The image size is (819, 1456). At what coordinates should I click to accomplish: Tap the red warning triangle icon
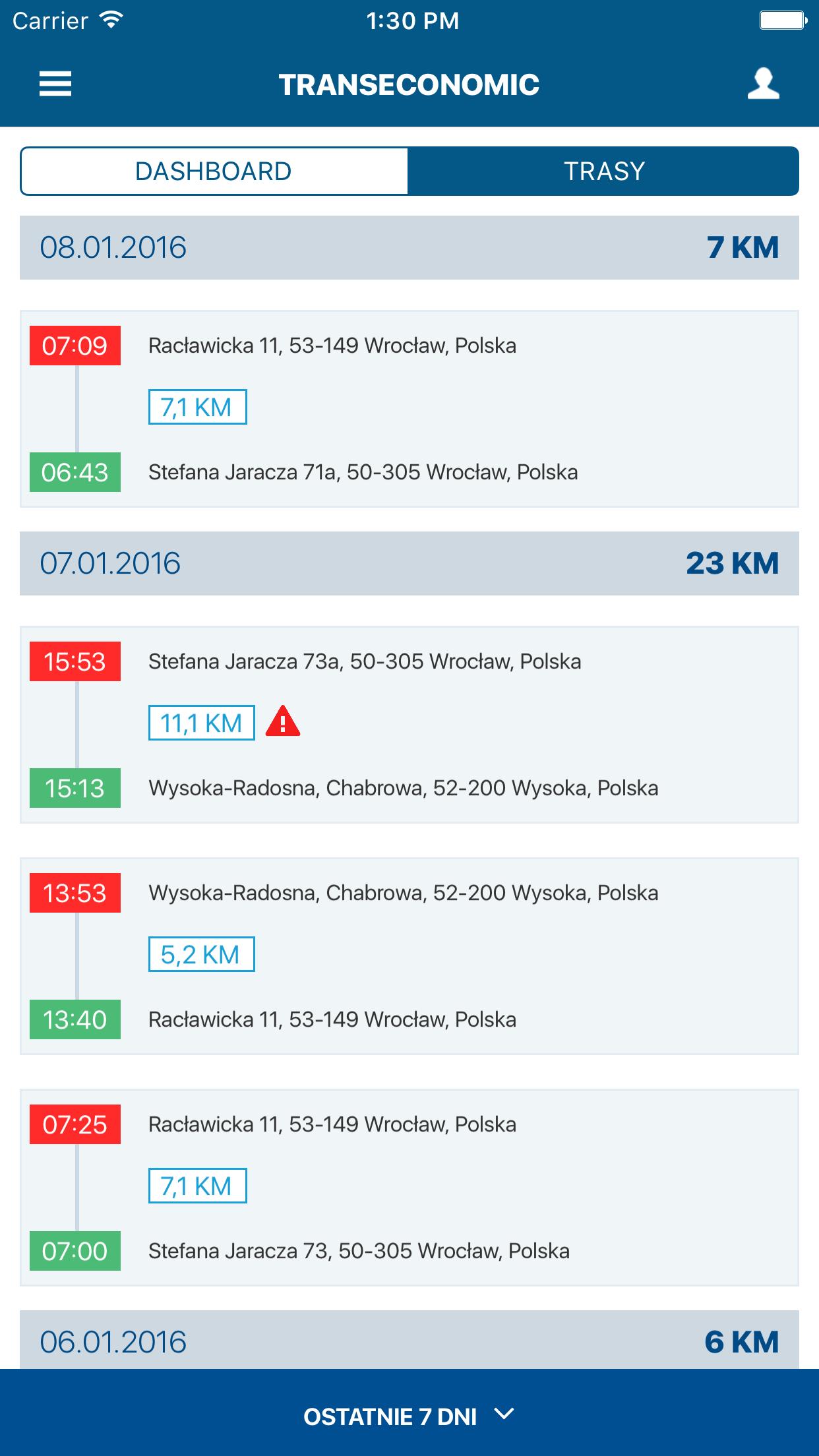[x=283, y=721]
